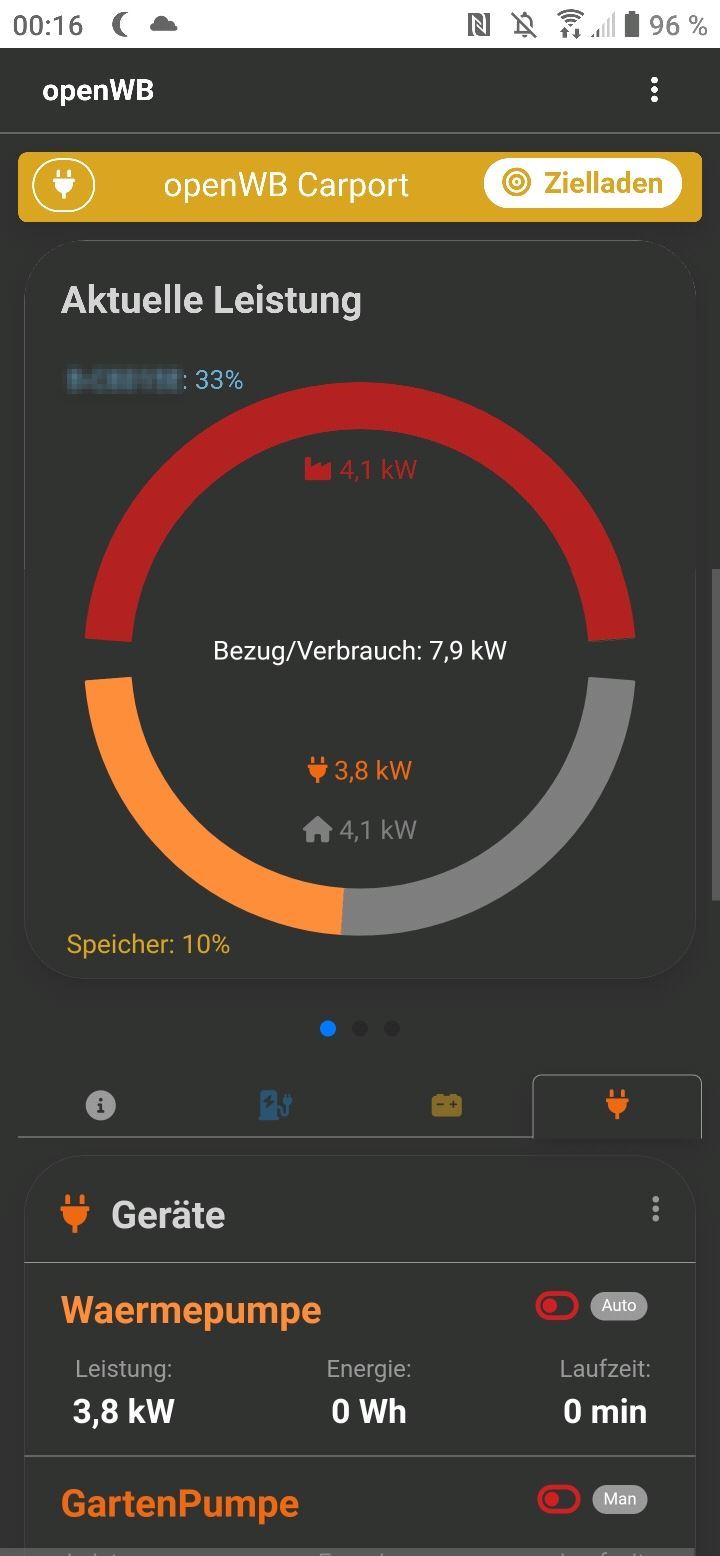Select the orange plug devices tab
Viewport: 720px width, 1556px height.
click(x=617, y=1105)
